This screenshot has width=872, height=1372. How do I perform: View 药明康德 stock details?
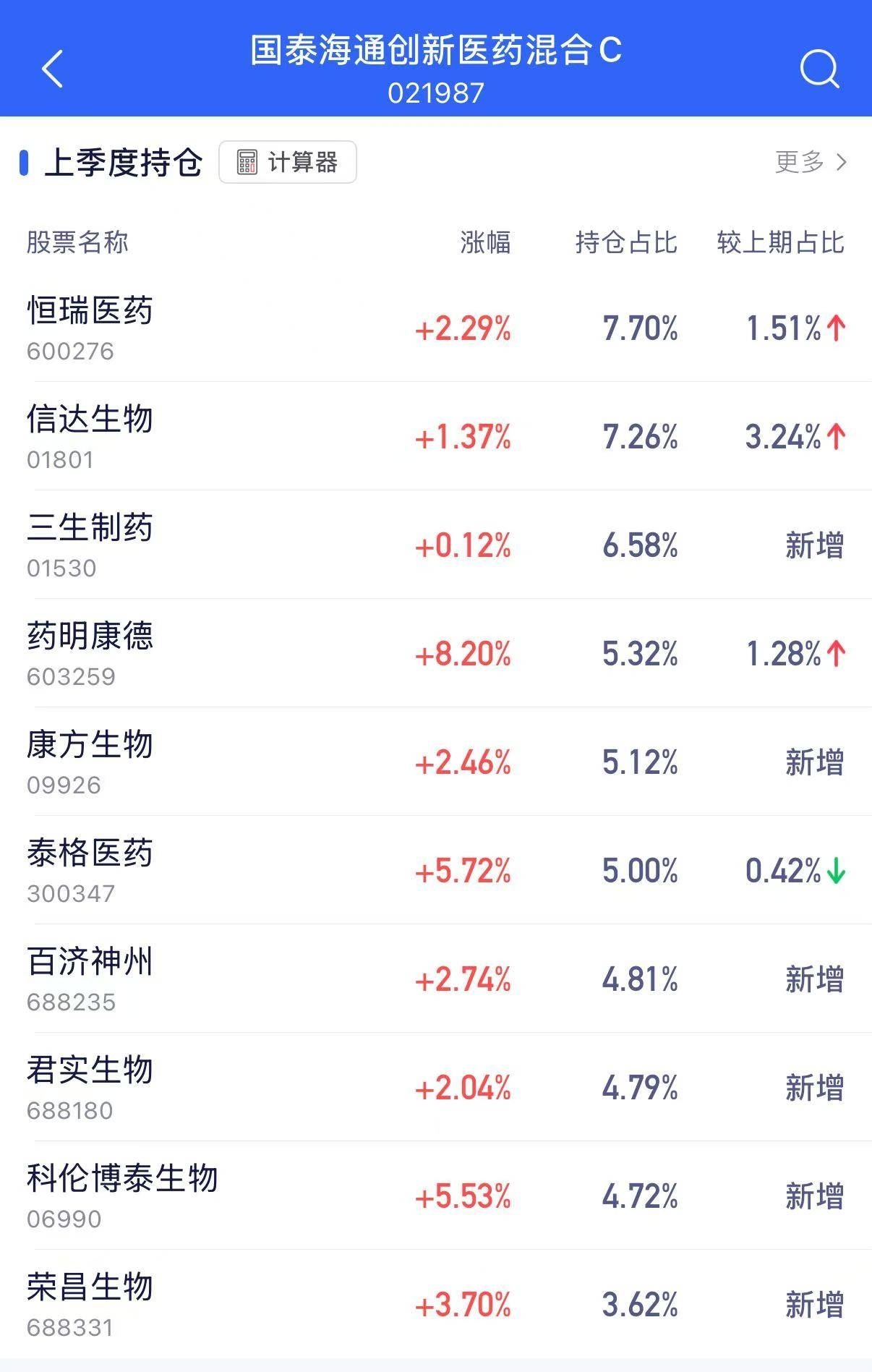point(436,653)
